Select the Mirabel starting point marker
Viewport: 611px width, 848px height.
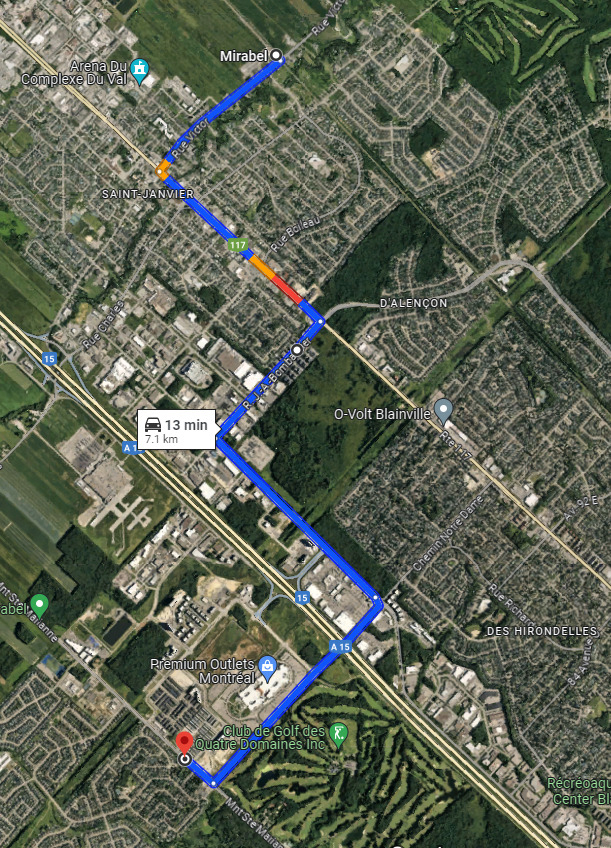click(x=277, y=56)
